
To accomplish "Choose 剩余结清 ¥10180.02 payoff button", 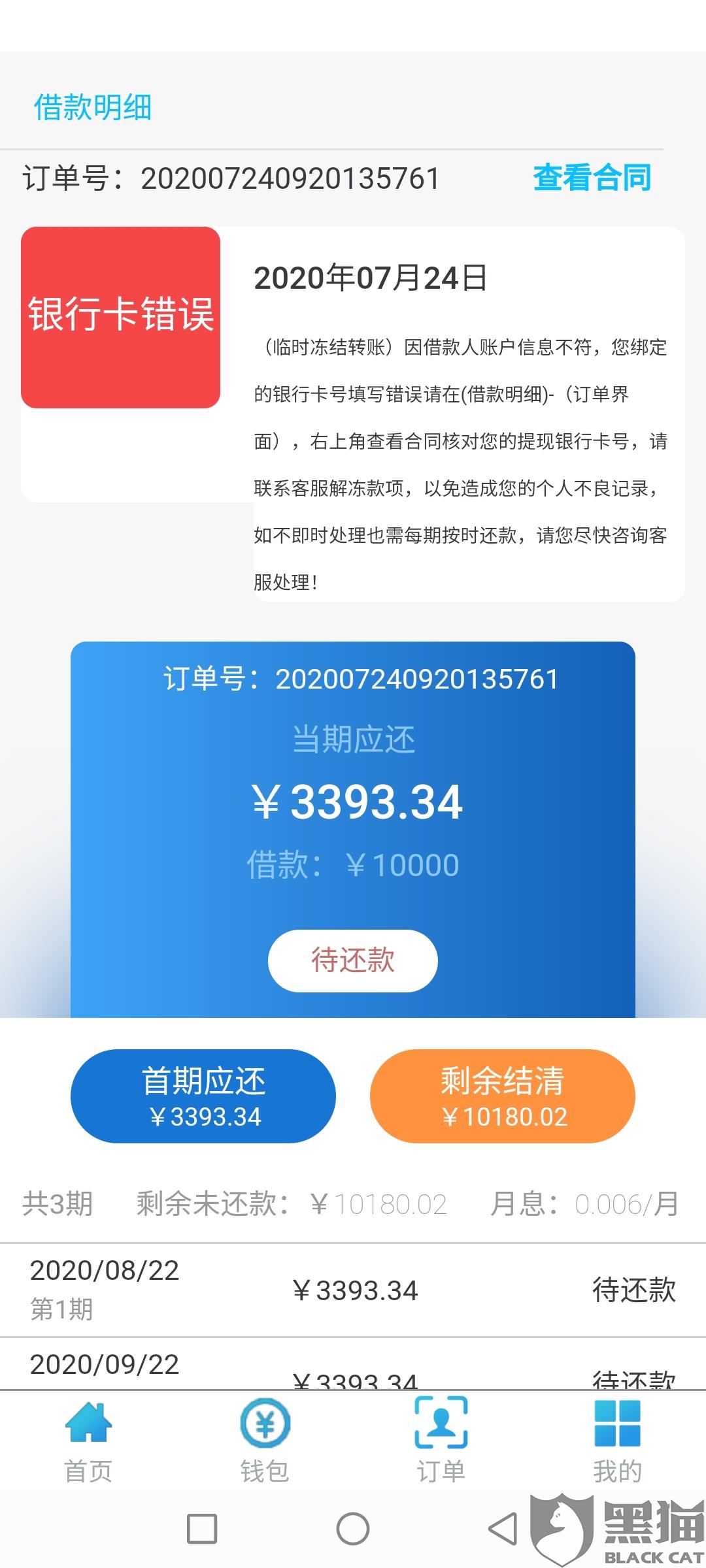I will [503, 1096].
